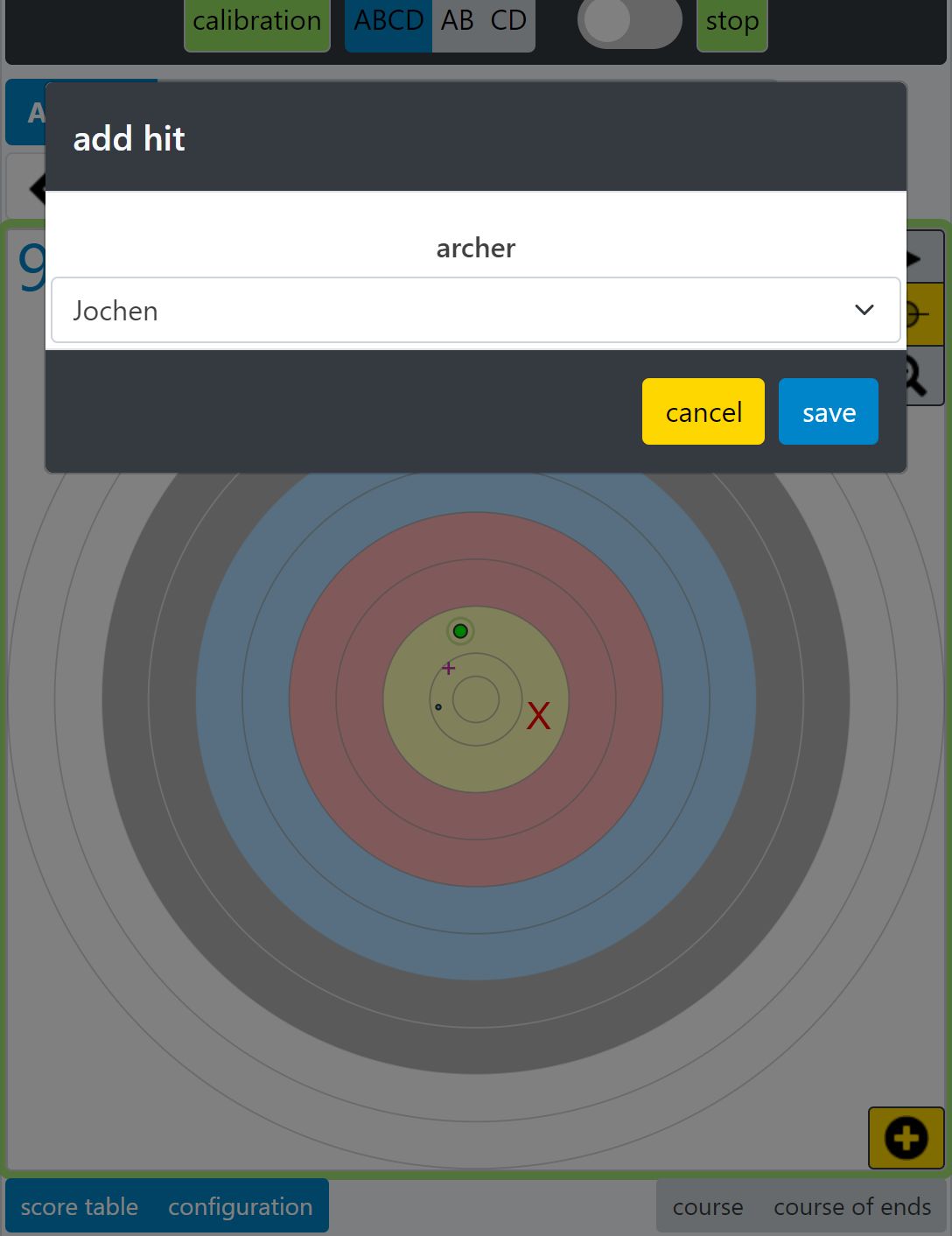Open the calibration option
The height and width of the screenshot is (1236, 952).
[x=256, y=21]
